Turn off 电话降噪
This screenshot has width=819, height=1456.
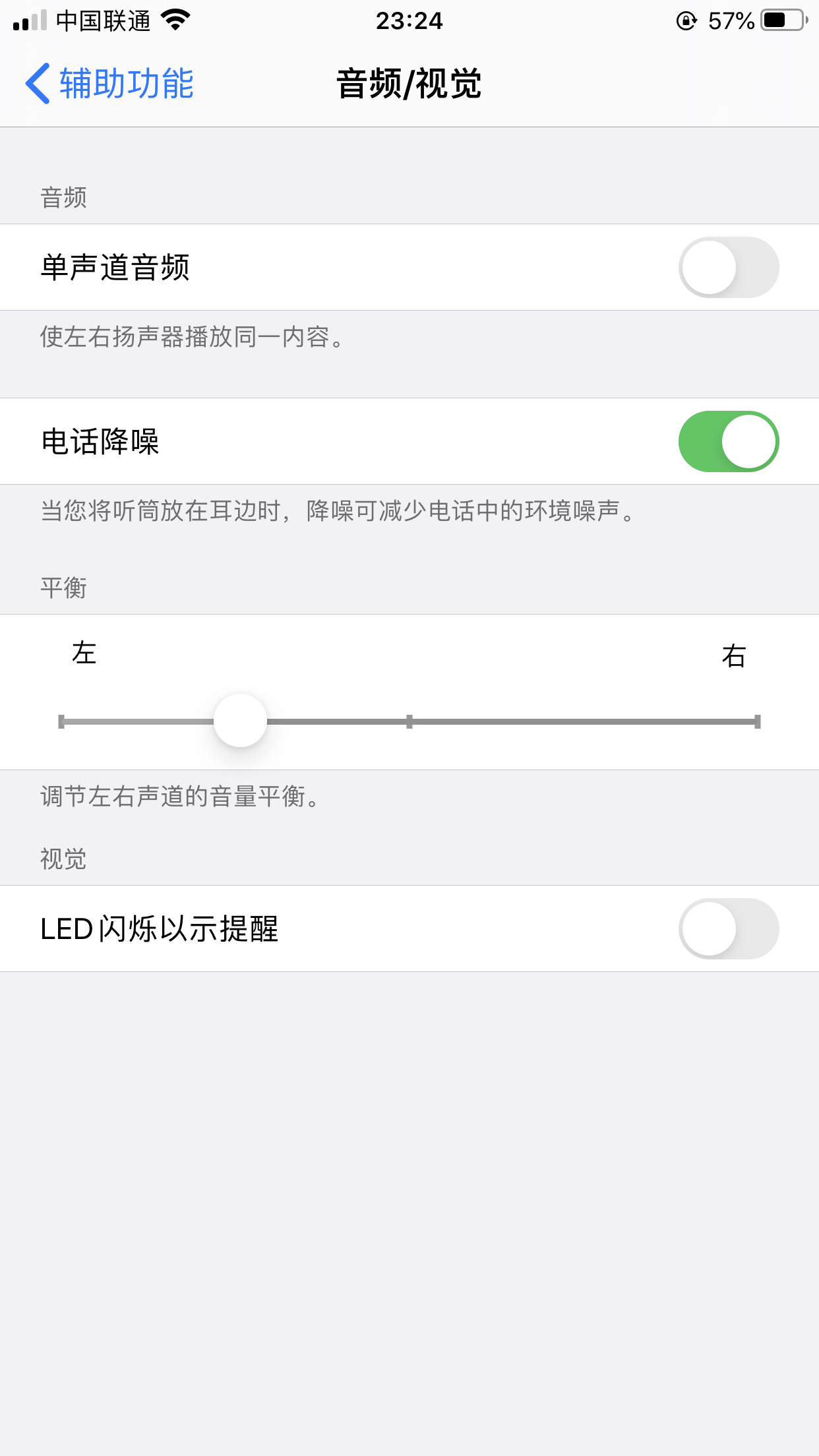728,441
